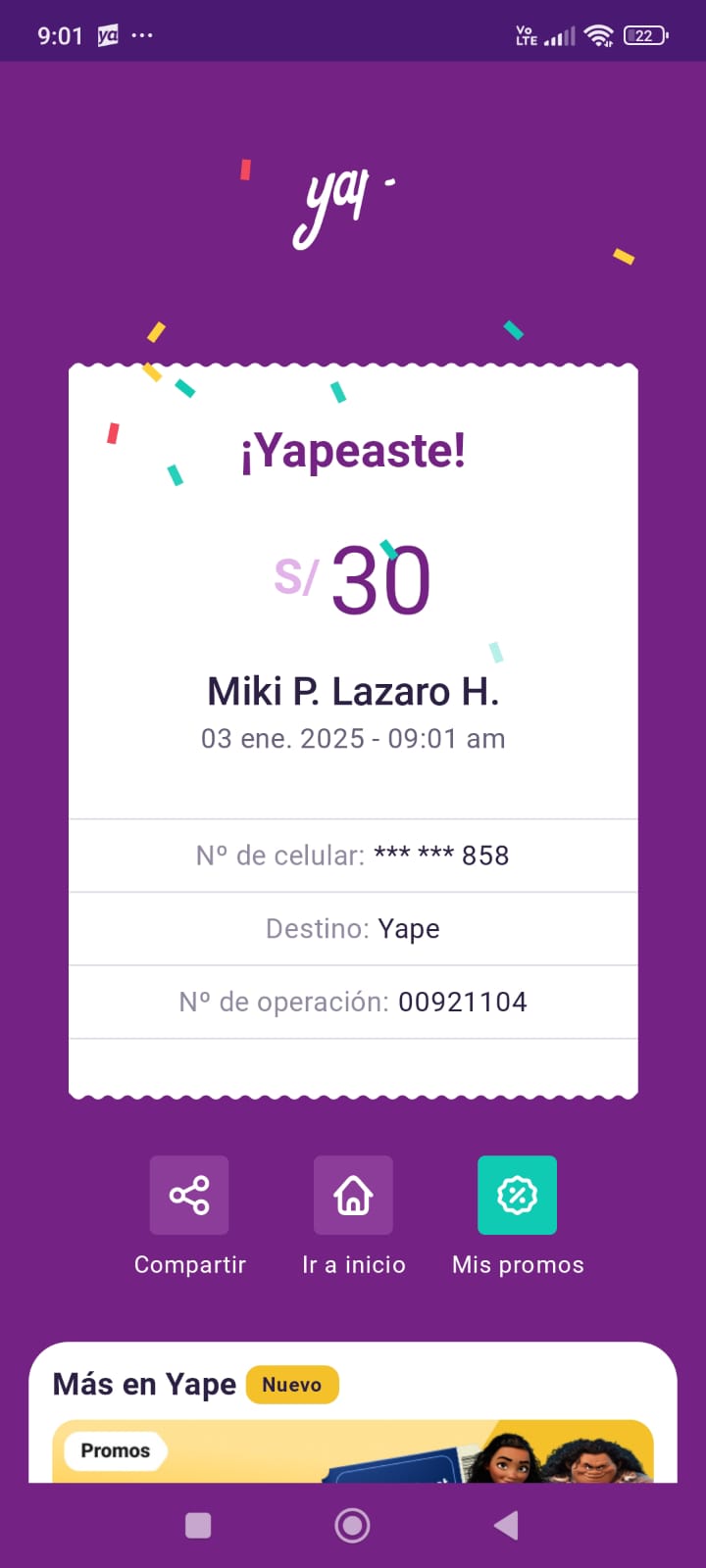
Task: Open the Promos banner card
Action: click(x=353, y=1451)
